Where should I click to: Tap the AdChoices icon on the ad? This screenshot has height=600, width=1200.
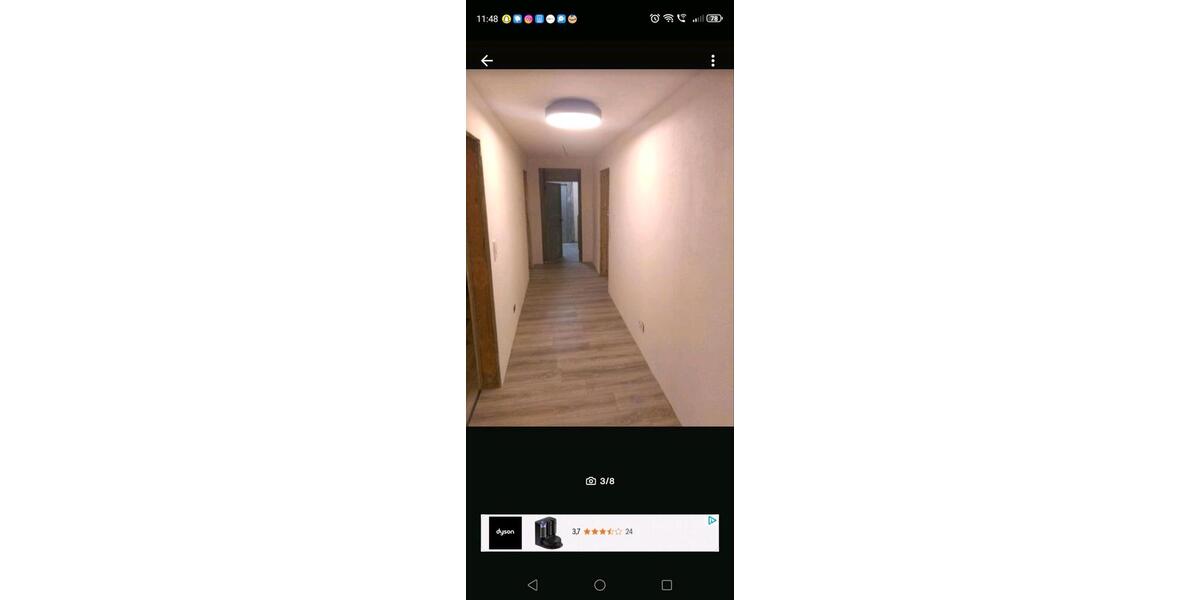tap(712, 521)
